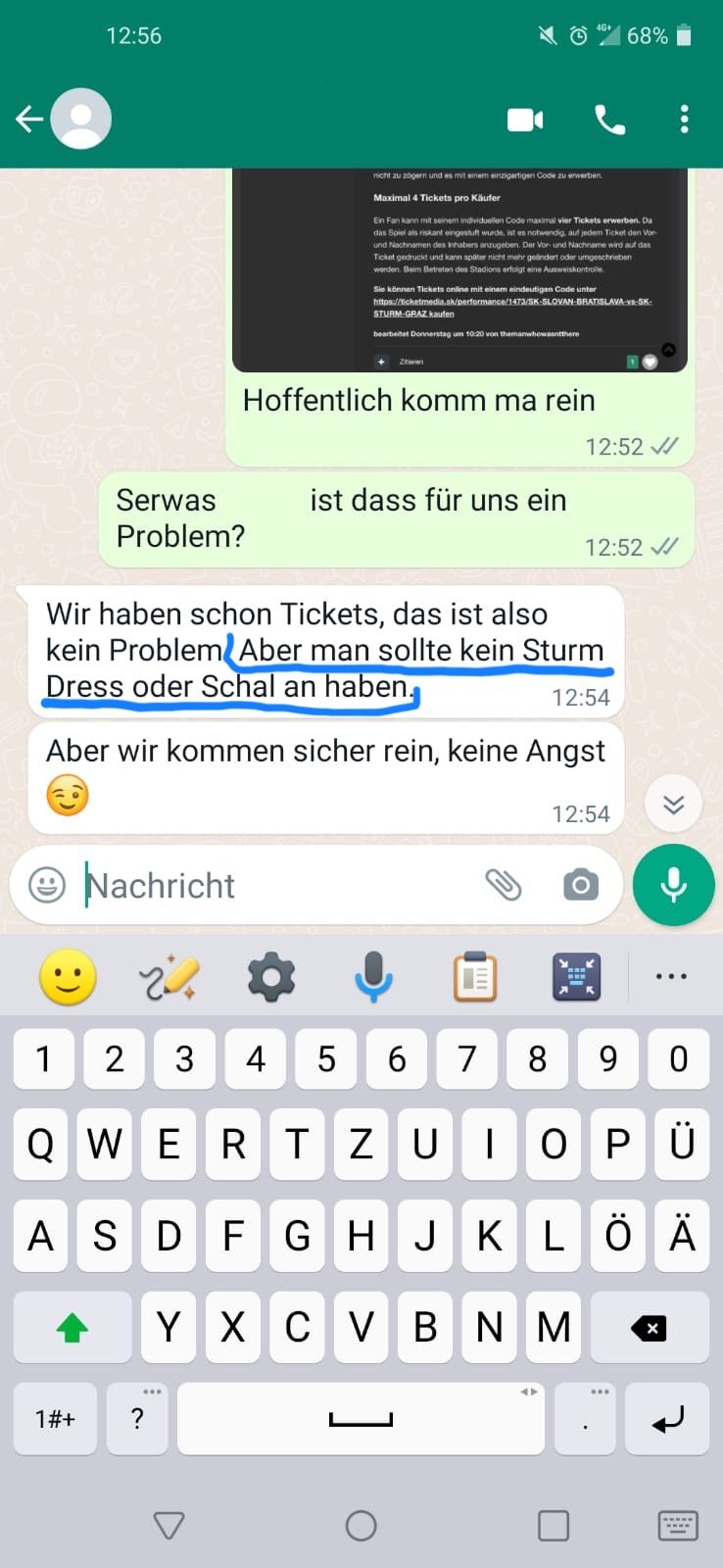Open the three-dot overflow menu

684,120
